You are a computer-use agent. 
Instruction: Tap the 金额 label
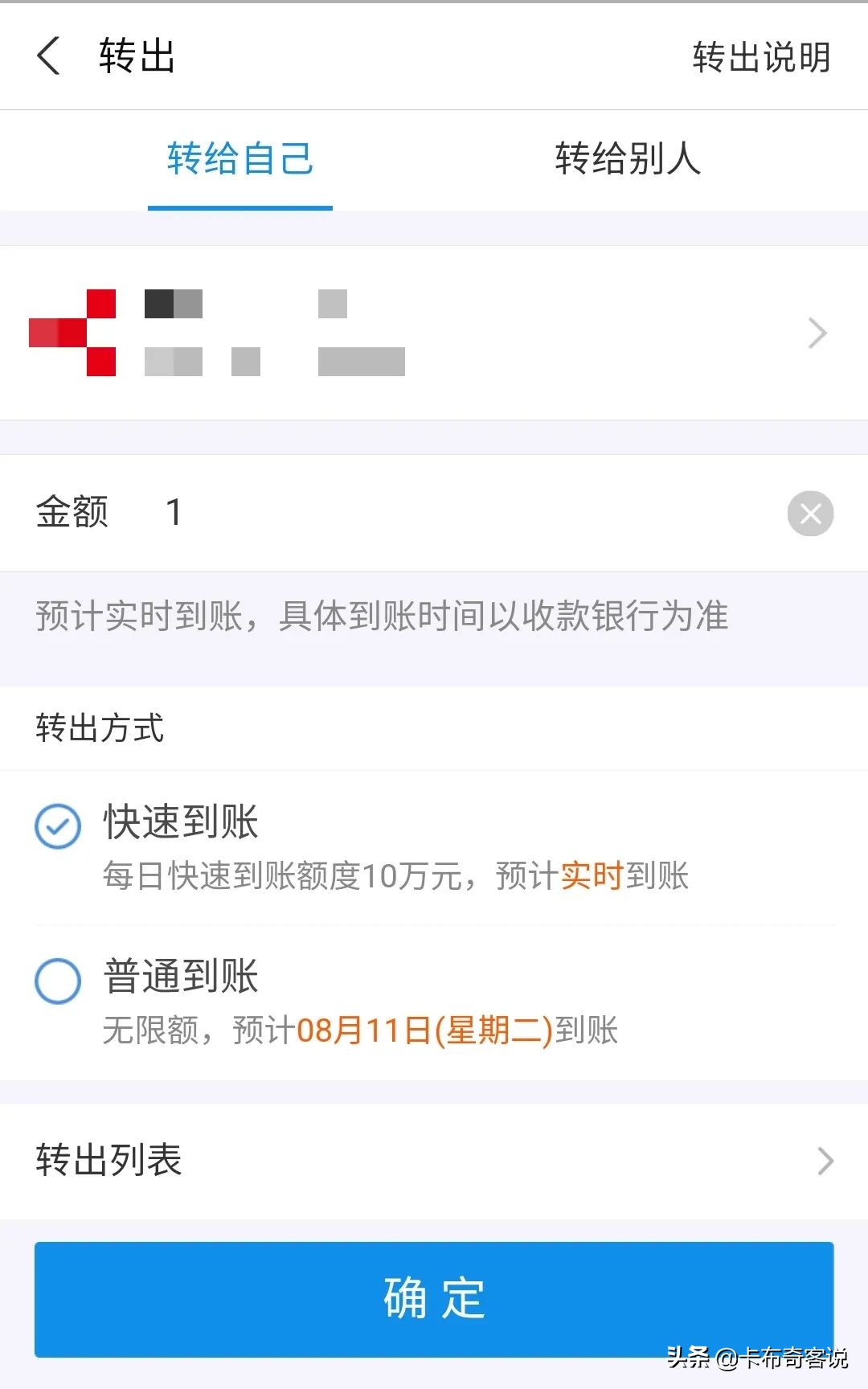pos(71,512)
